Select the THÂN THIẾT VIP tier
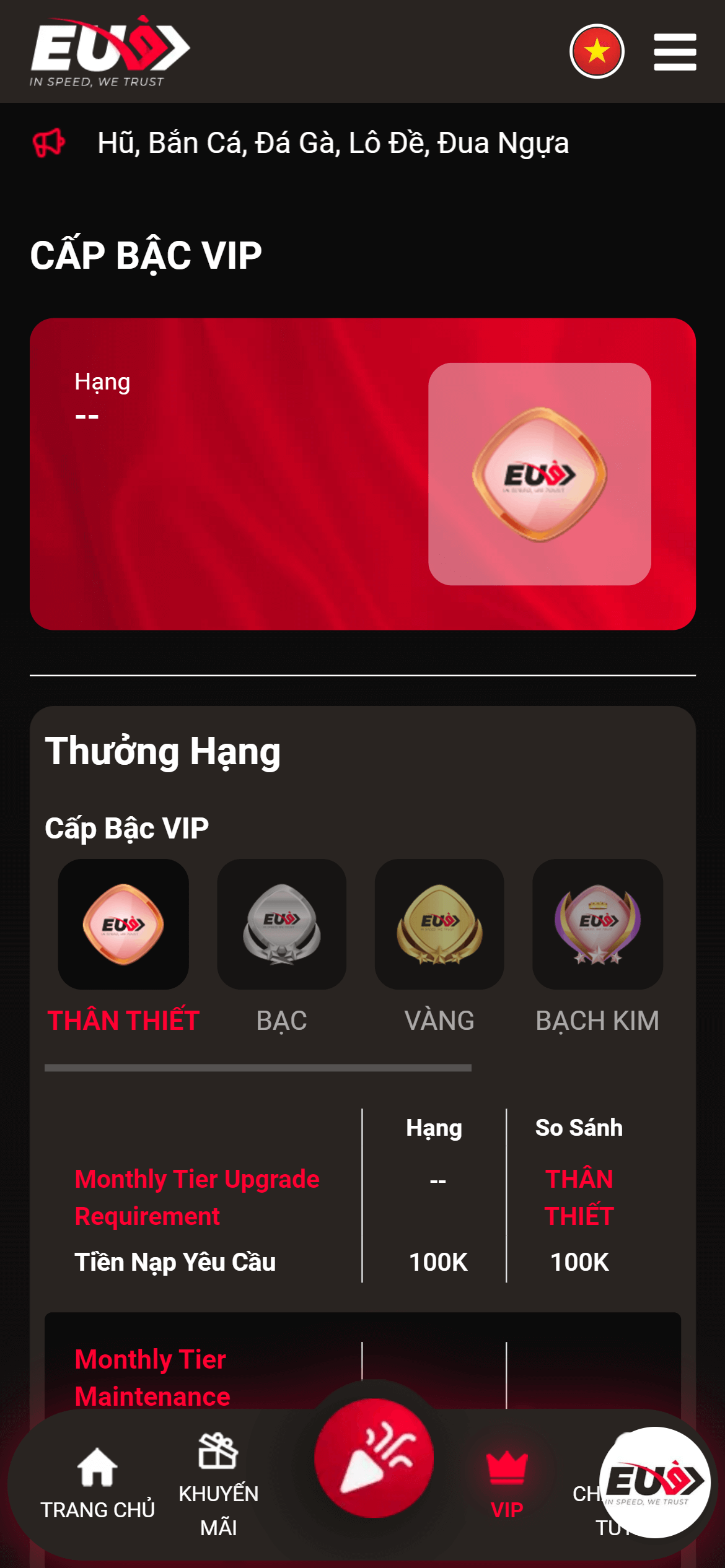 pyautogui.click(x=123, y=925)
